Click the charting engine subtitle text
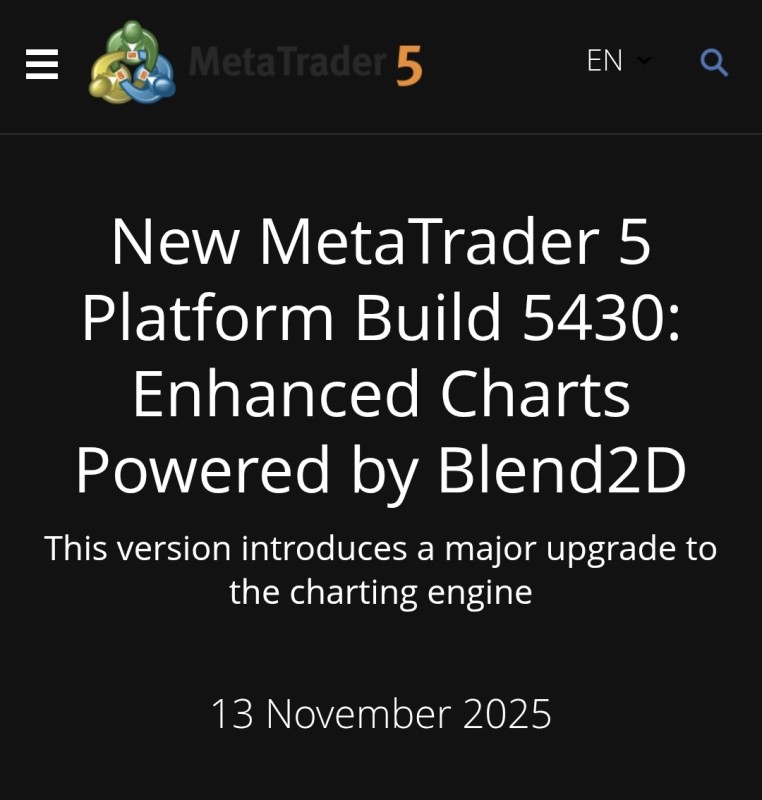This screenshot has height=800, width=762. click(381, 568)
